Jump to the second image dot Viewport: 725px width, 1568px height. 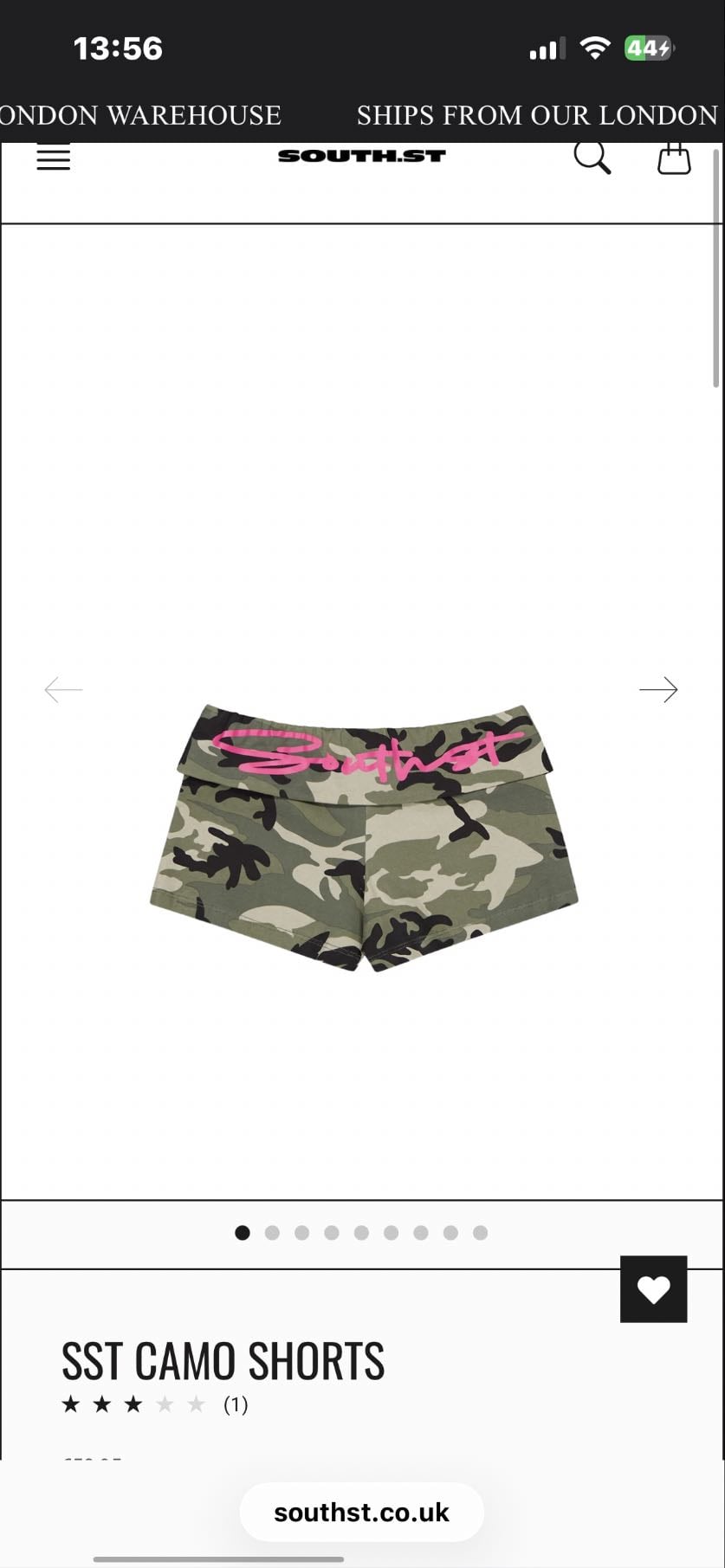[x=272, y=1233]
